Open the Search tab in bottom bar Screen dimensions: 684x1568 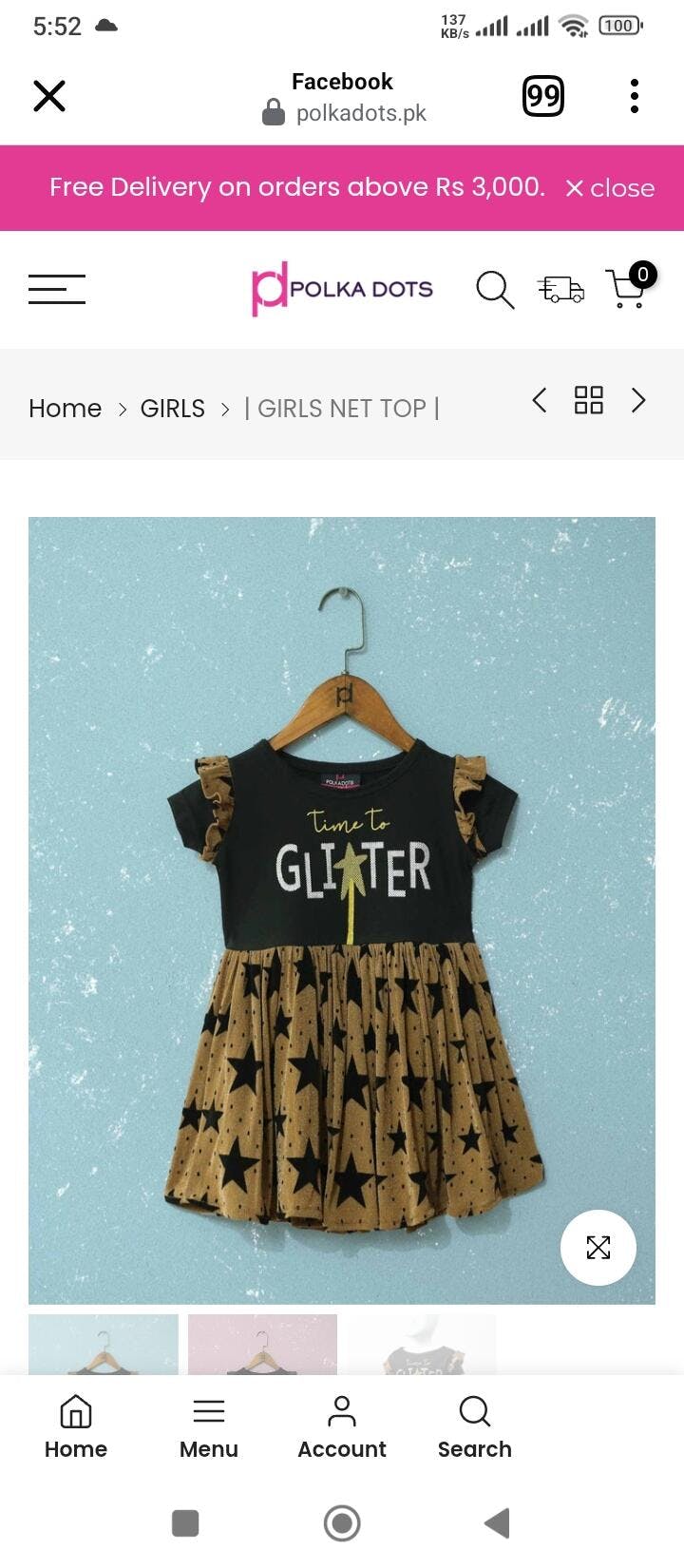(x=474, y=1427)
